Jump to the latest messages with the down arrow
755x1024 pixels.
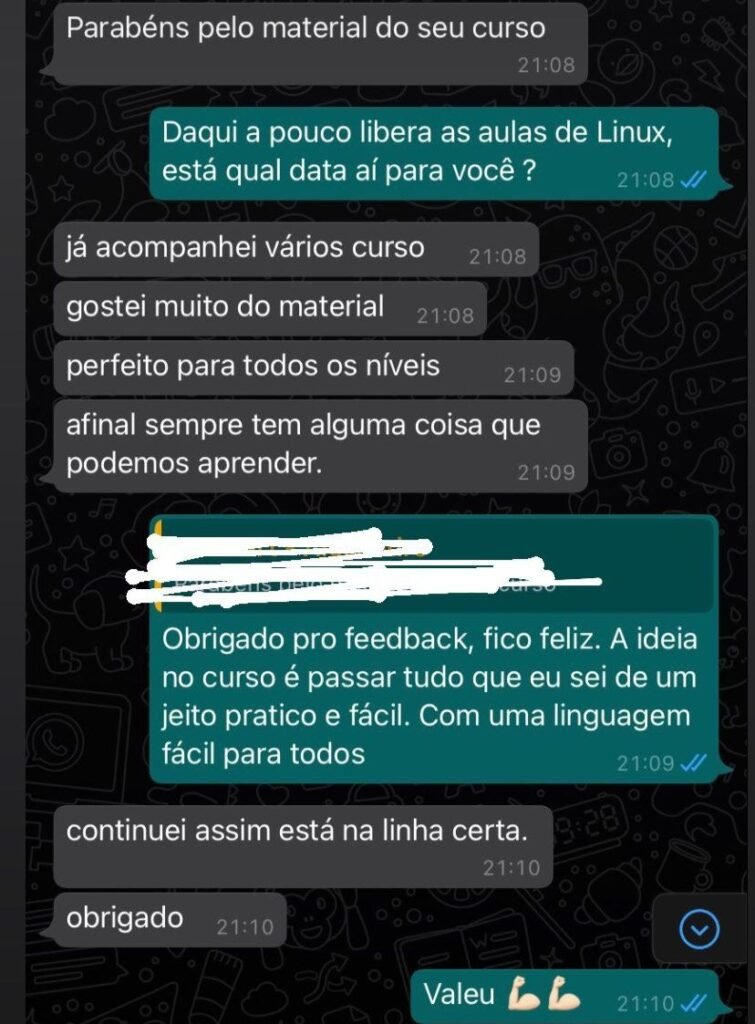[x=699, y=930]
